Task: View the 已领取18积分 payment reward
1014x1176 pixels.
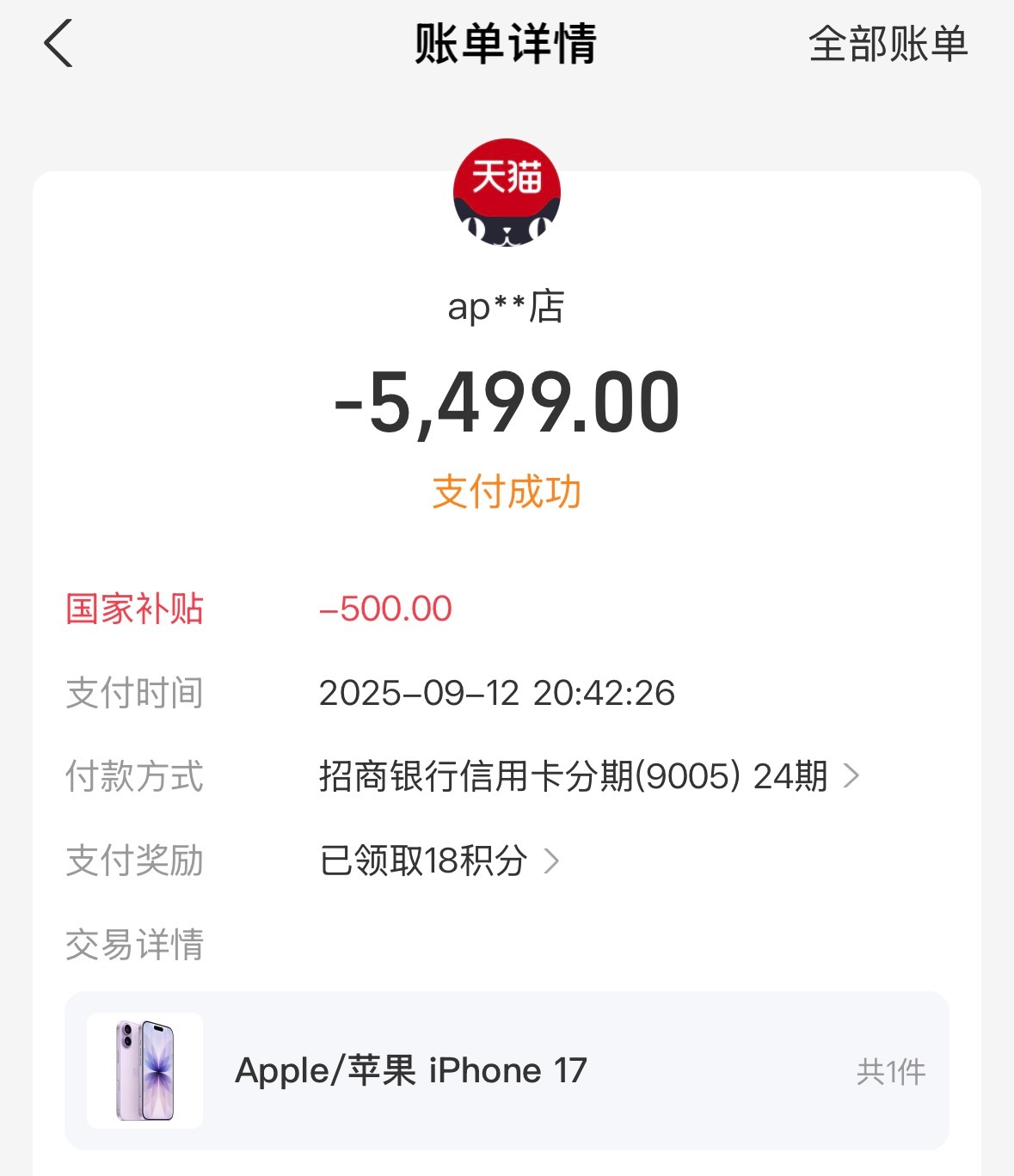Action: tap(439, 861)
